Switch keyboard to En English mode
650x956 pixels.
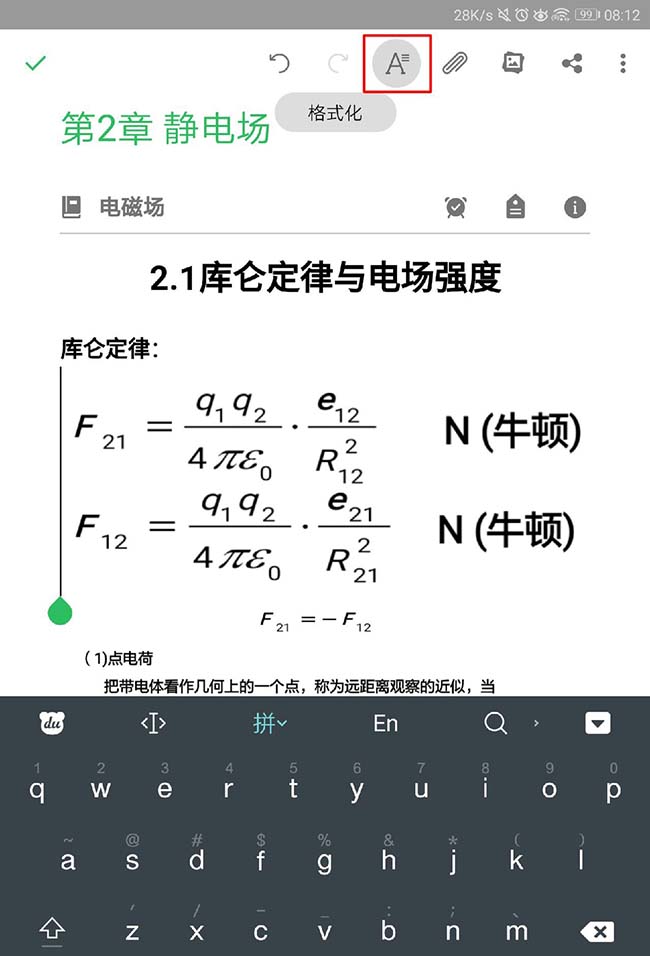point(385,723)
